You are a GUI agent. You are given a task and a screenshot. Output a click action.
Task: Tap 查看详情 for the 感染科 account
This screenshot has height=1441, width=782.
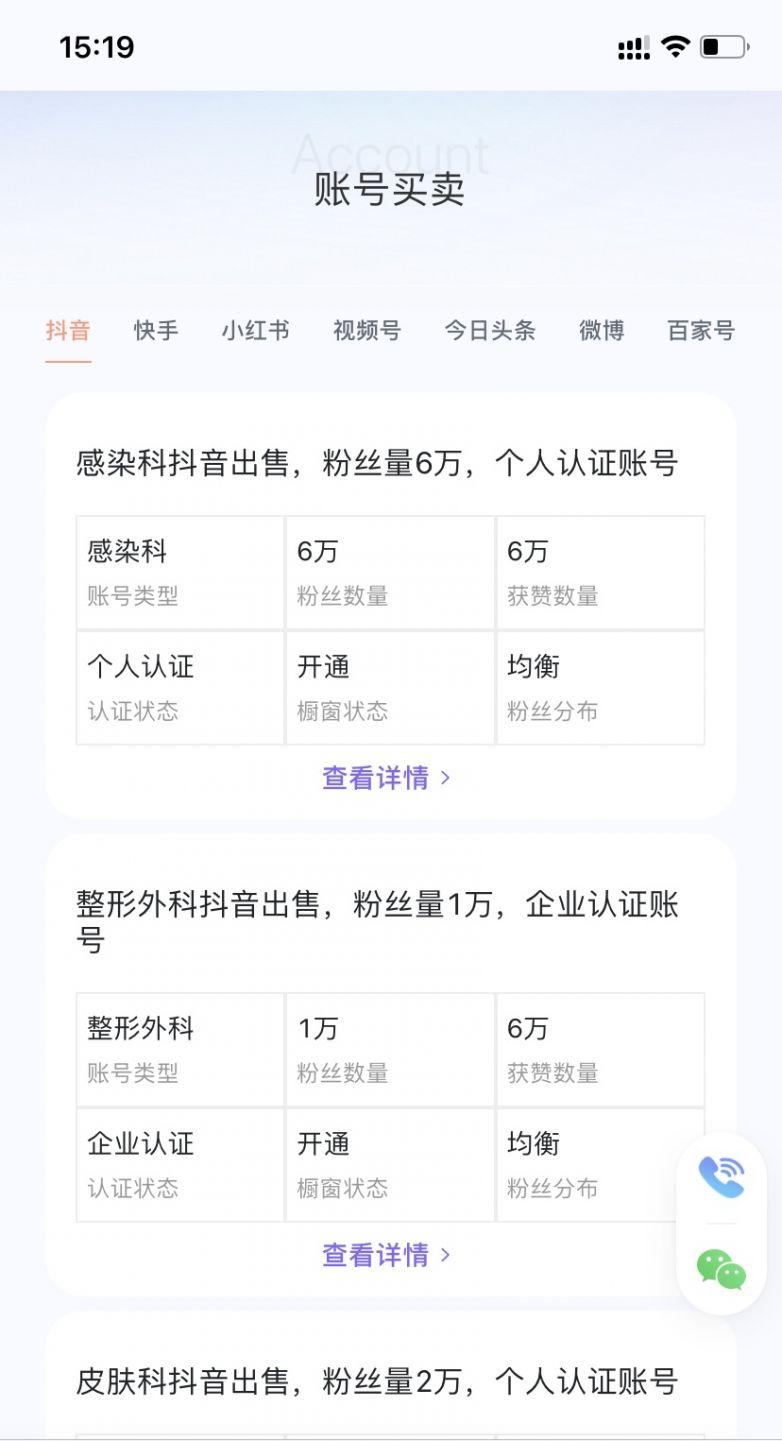[x=386, y=778]
